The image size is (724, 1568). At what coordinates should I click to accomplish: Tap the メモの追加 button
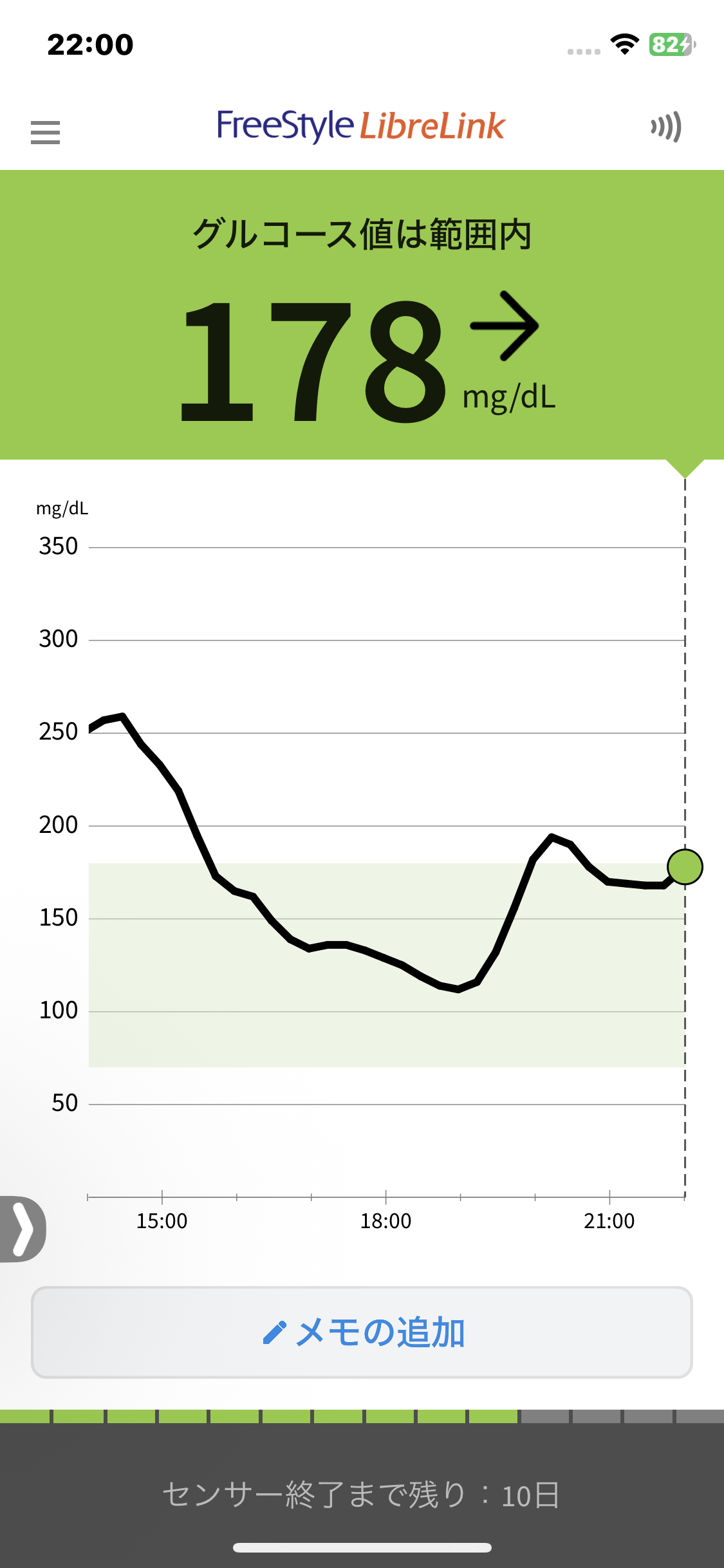coord(362,1332)
